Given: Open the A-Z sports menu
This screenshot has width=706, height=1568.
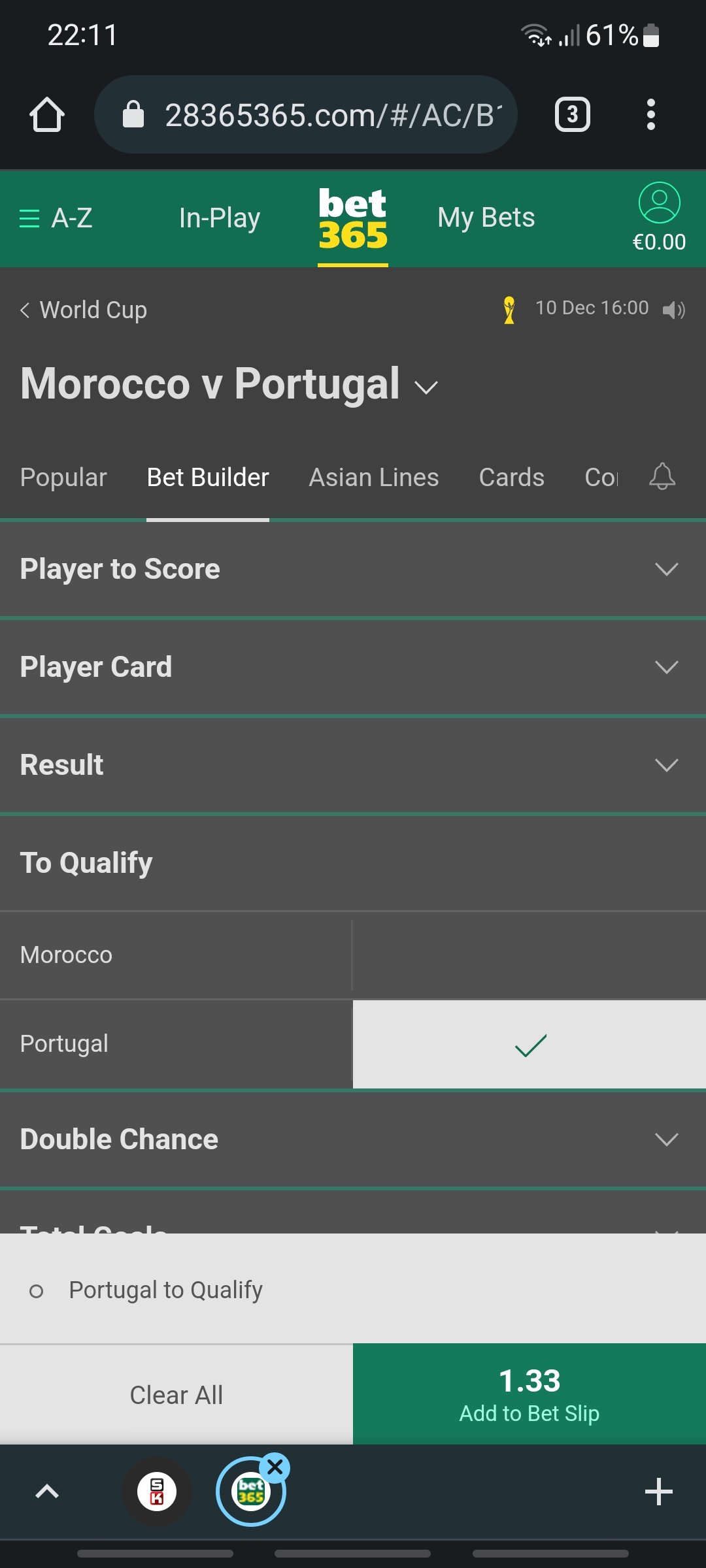Looking at the screenshot, I should point(56,218).
